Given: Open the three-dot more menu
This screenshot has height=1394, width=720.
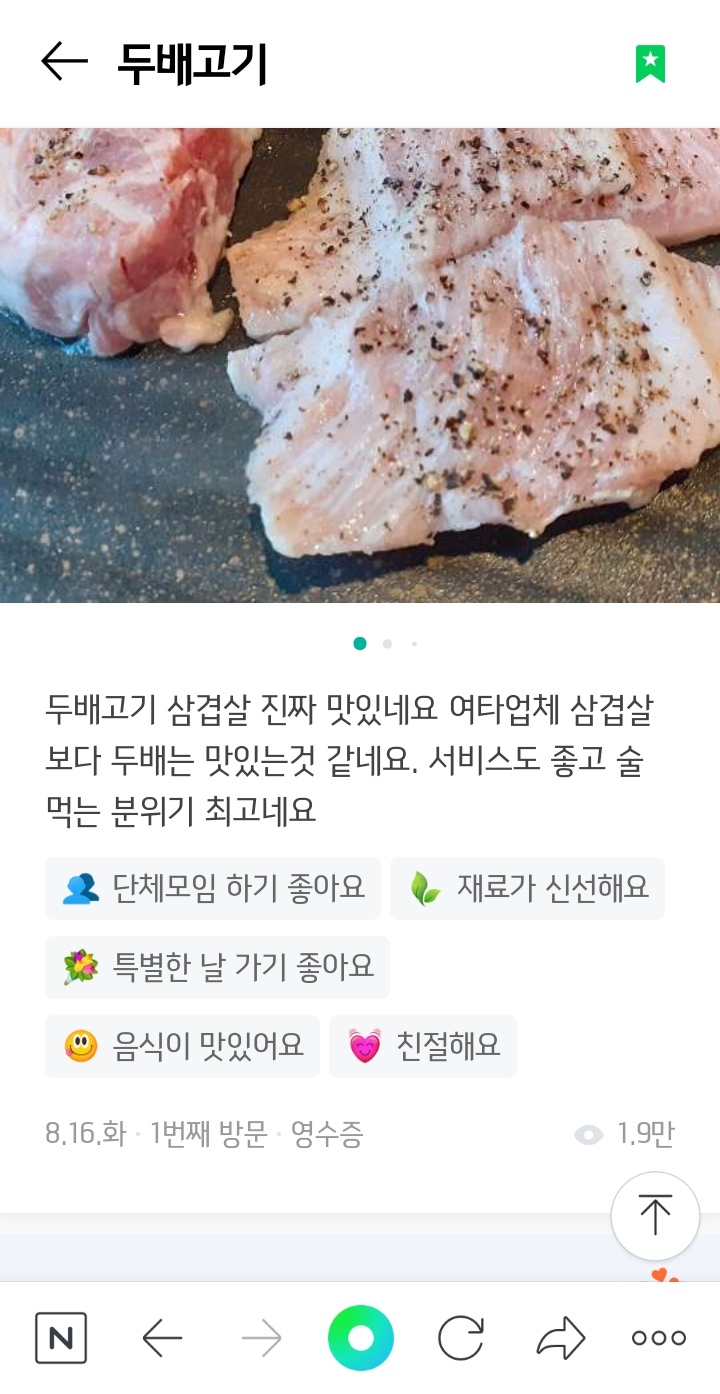Looking at the screenshot, I should click(x=658, y=1338).
